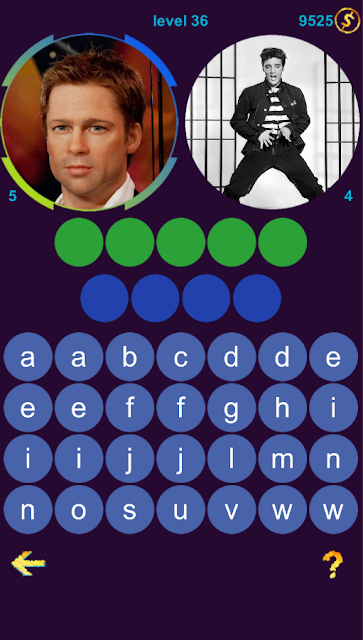Select the letter b key
Viewport: 363px width, 640px height.
pyautogui.click(x=129, y=357)
